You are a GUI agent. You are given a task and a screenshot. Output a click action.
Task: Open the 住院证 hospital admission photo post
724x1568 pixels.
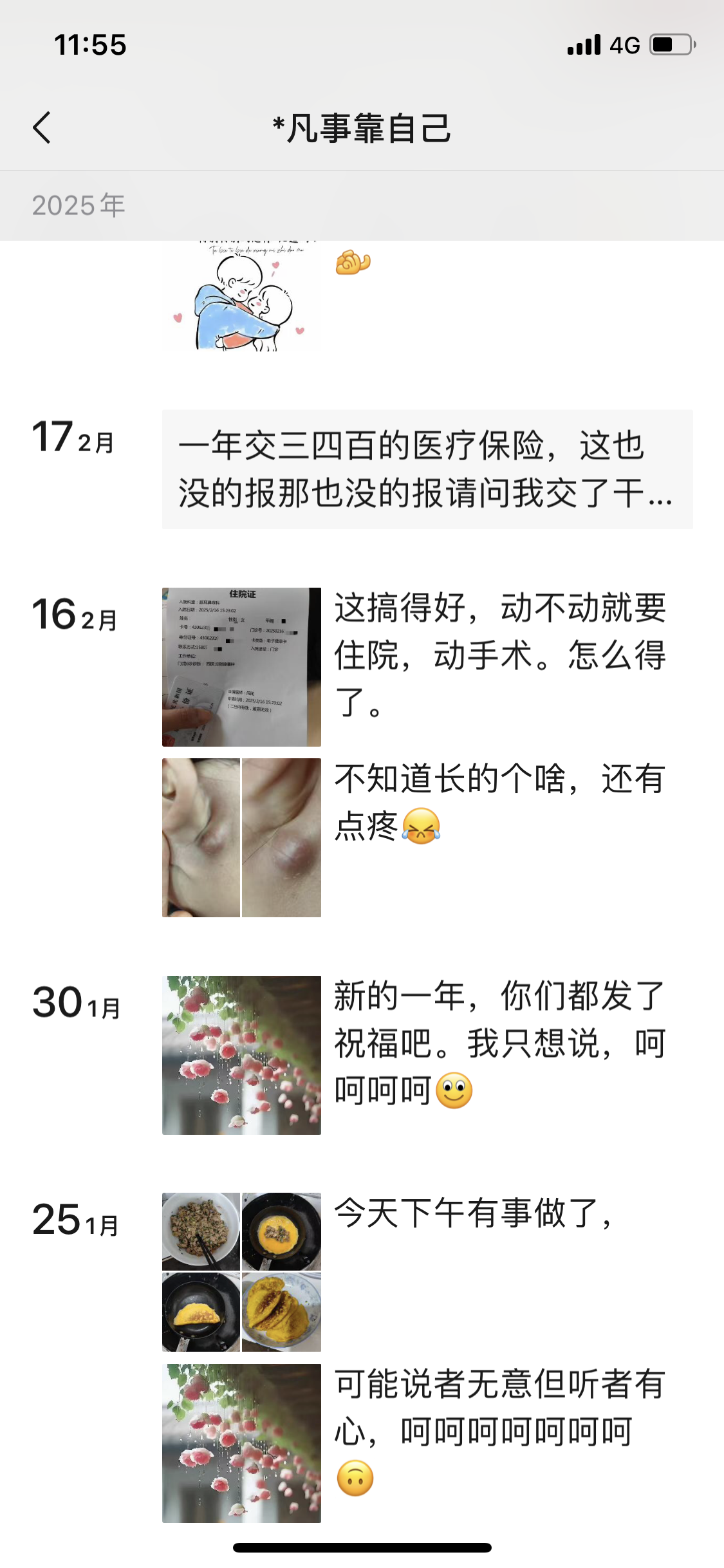(x=241, y=667)
